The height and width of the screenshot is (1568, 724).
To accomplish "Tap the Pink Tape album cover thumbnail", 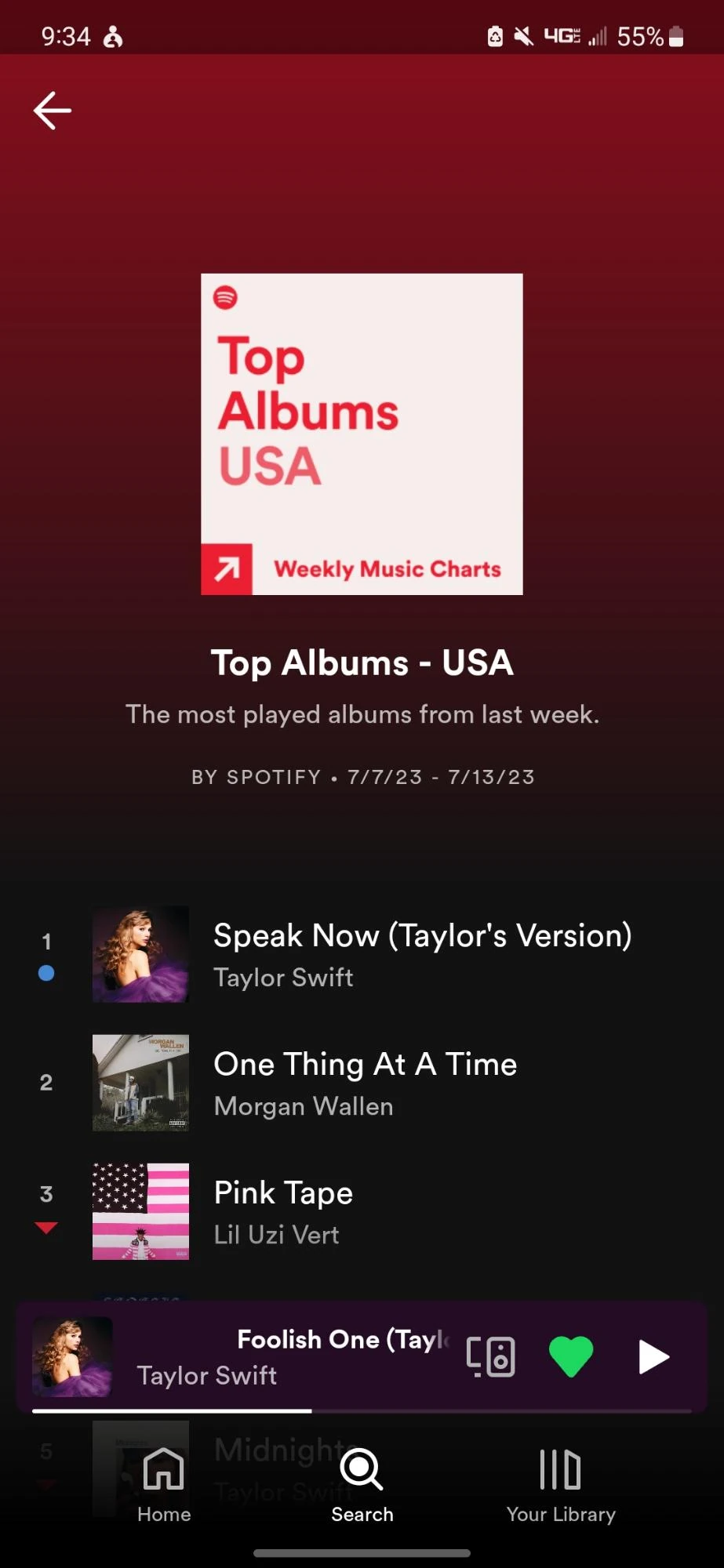I will coord(140,1211).
